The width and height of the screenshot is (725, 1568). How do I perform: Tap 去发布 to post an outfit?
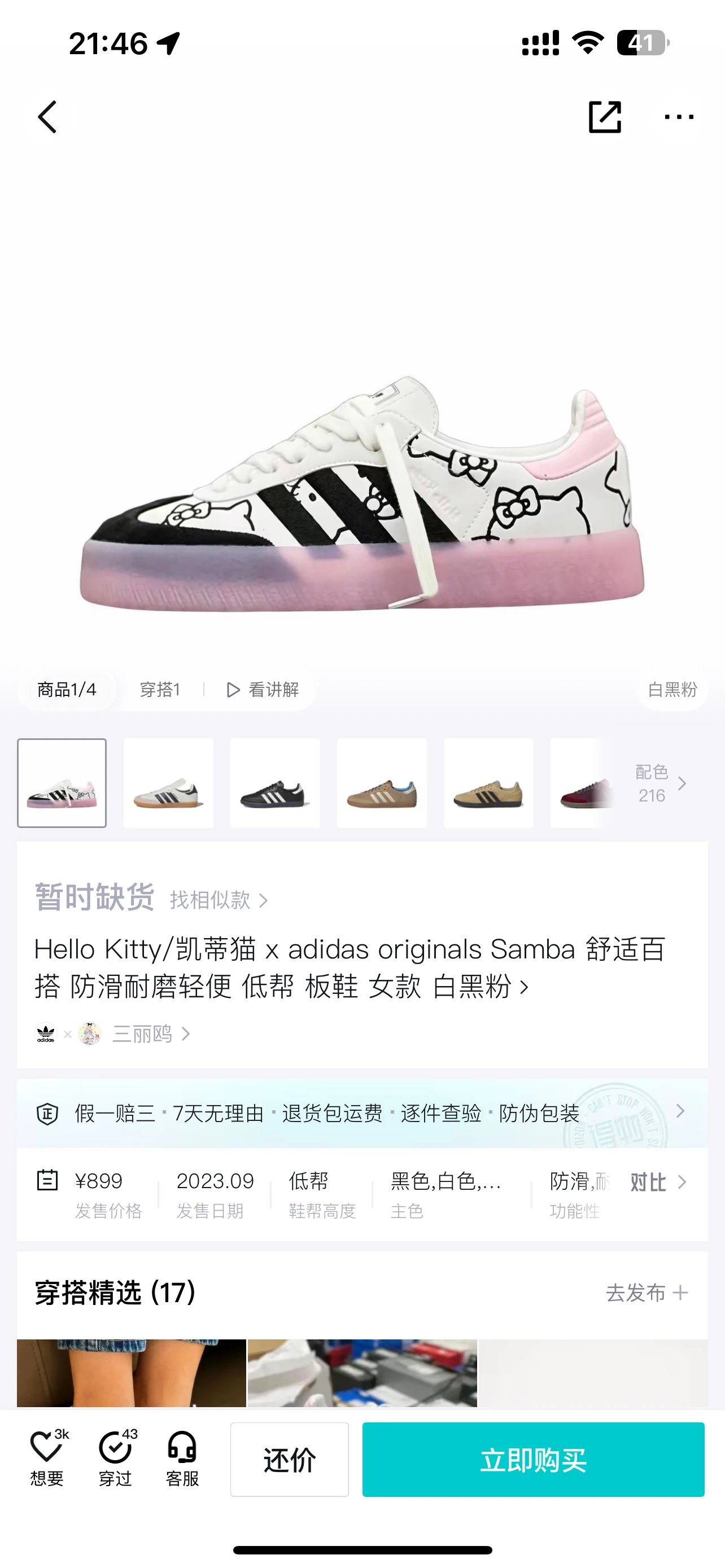pyautogui.click(x=647, y=1292)
